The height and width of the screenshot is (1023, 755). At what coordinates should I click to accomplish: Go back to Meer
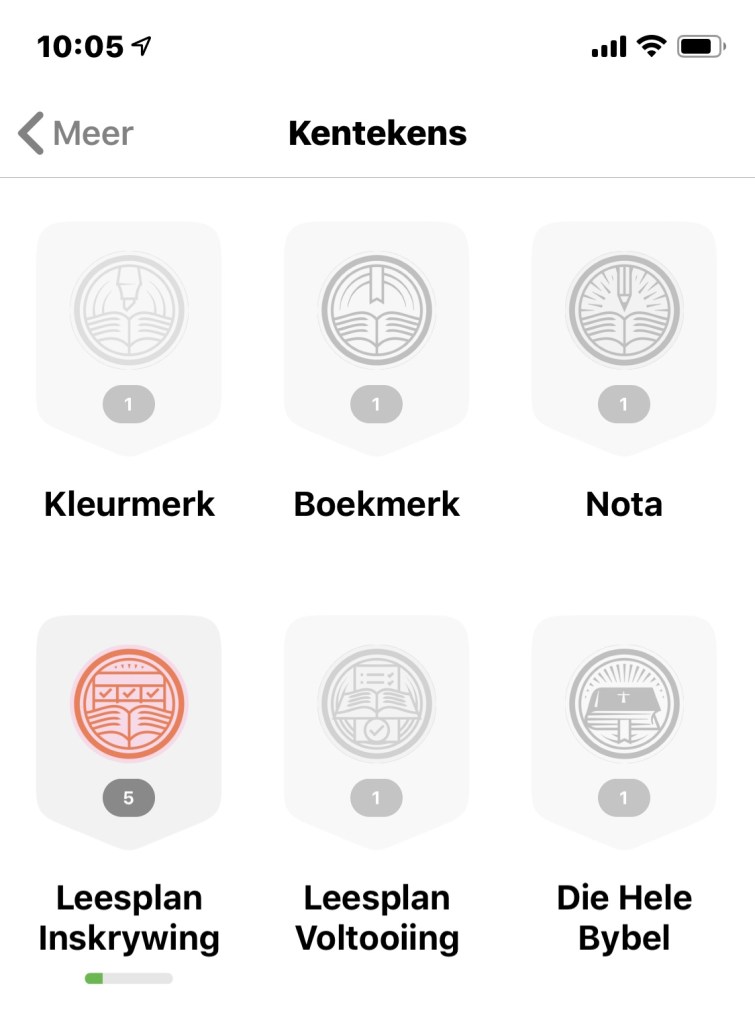click(x=75, y=133)
